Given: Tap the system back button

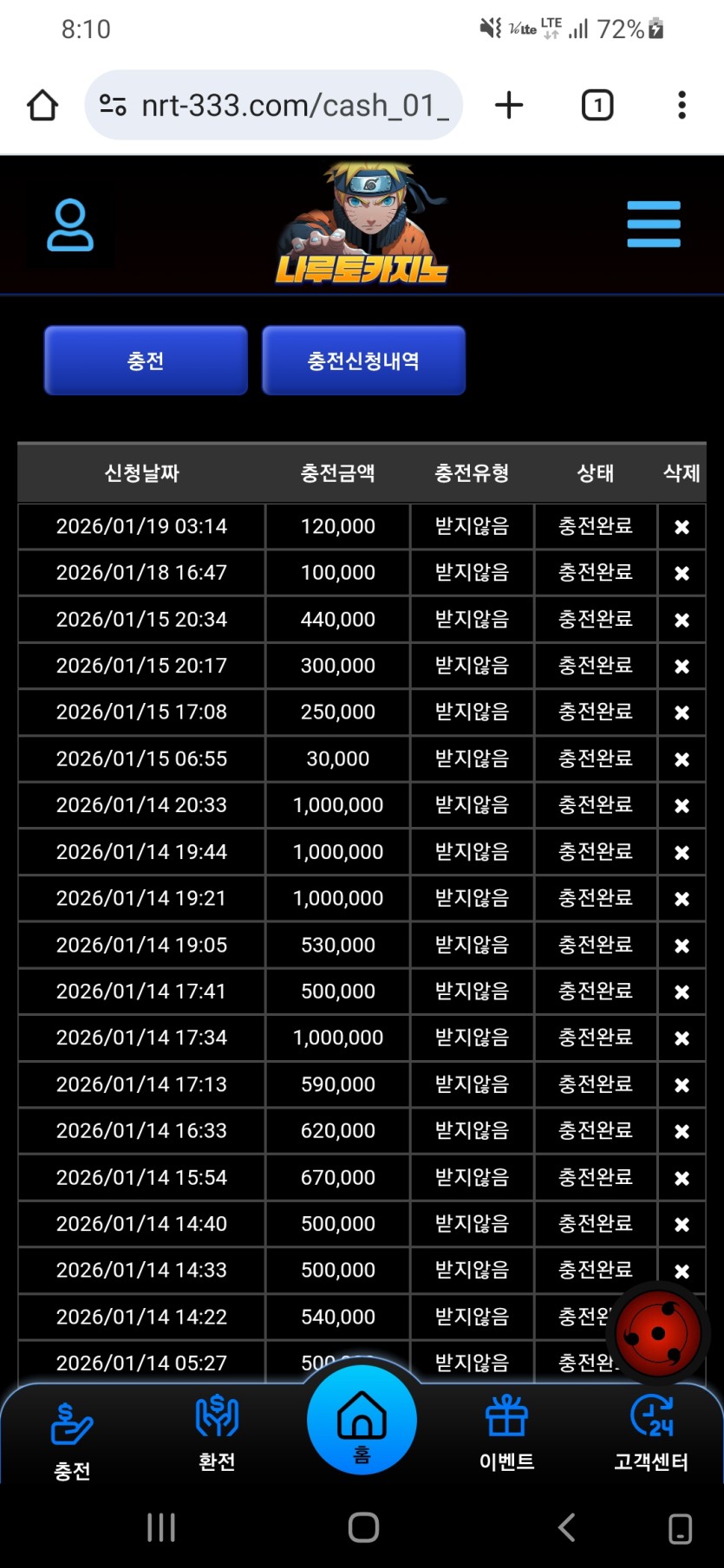Looking at the screenshot, I should 566,1527.
